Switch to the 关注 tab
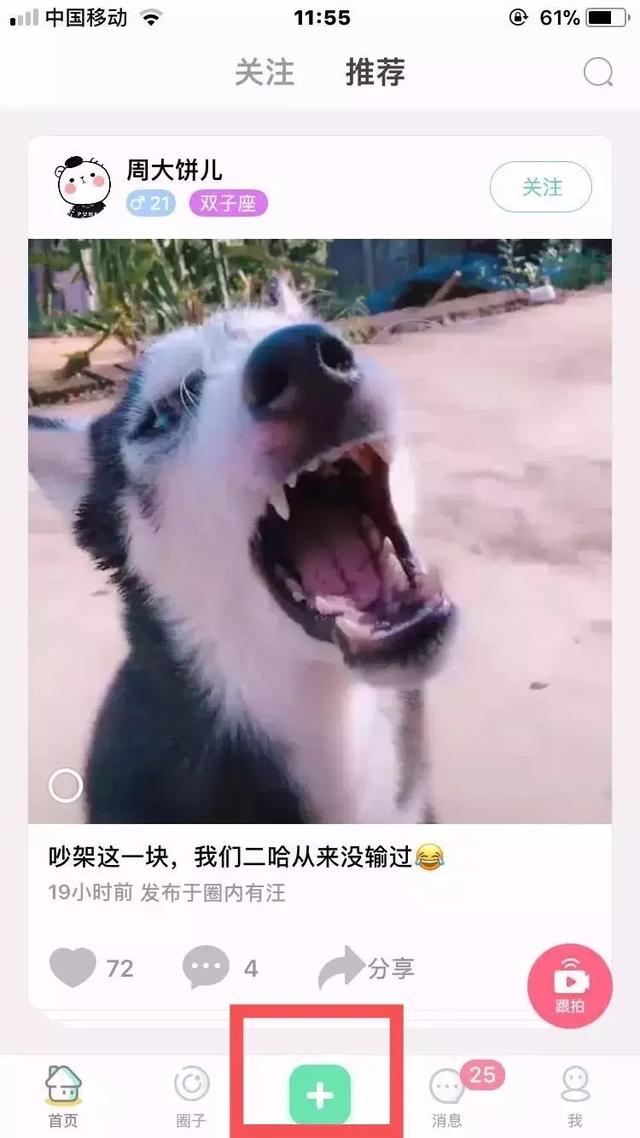This screenshot has height=1138, width=640. tap(264, 72)
